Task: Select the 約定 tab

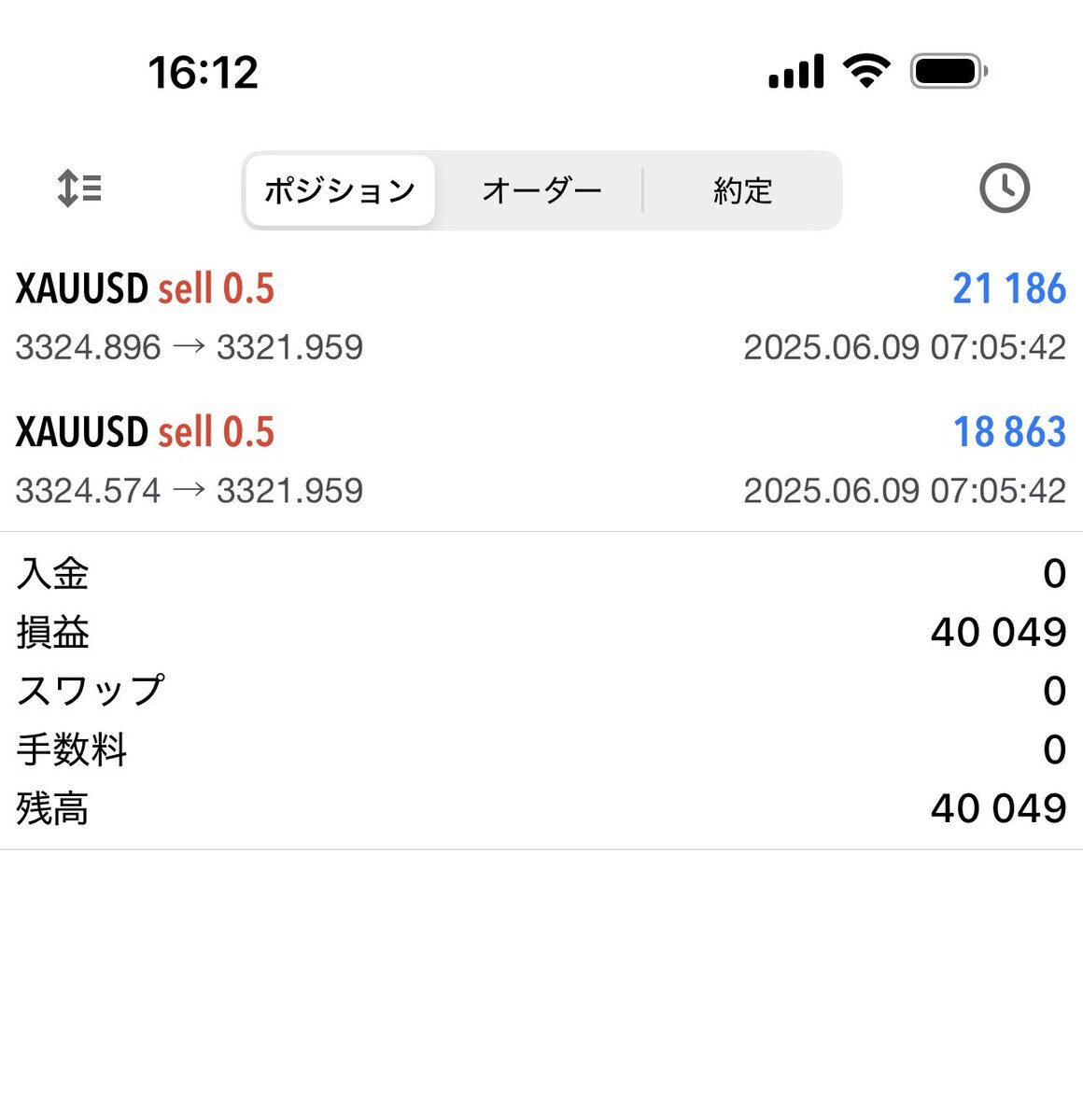Action: tap(742, 190)
